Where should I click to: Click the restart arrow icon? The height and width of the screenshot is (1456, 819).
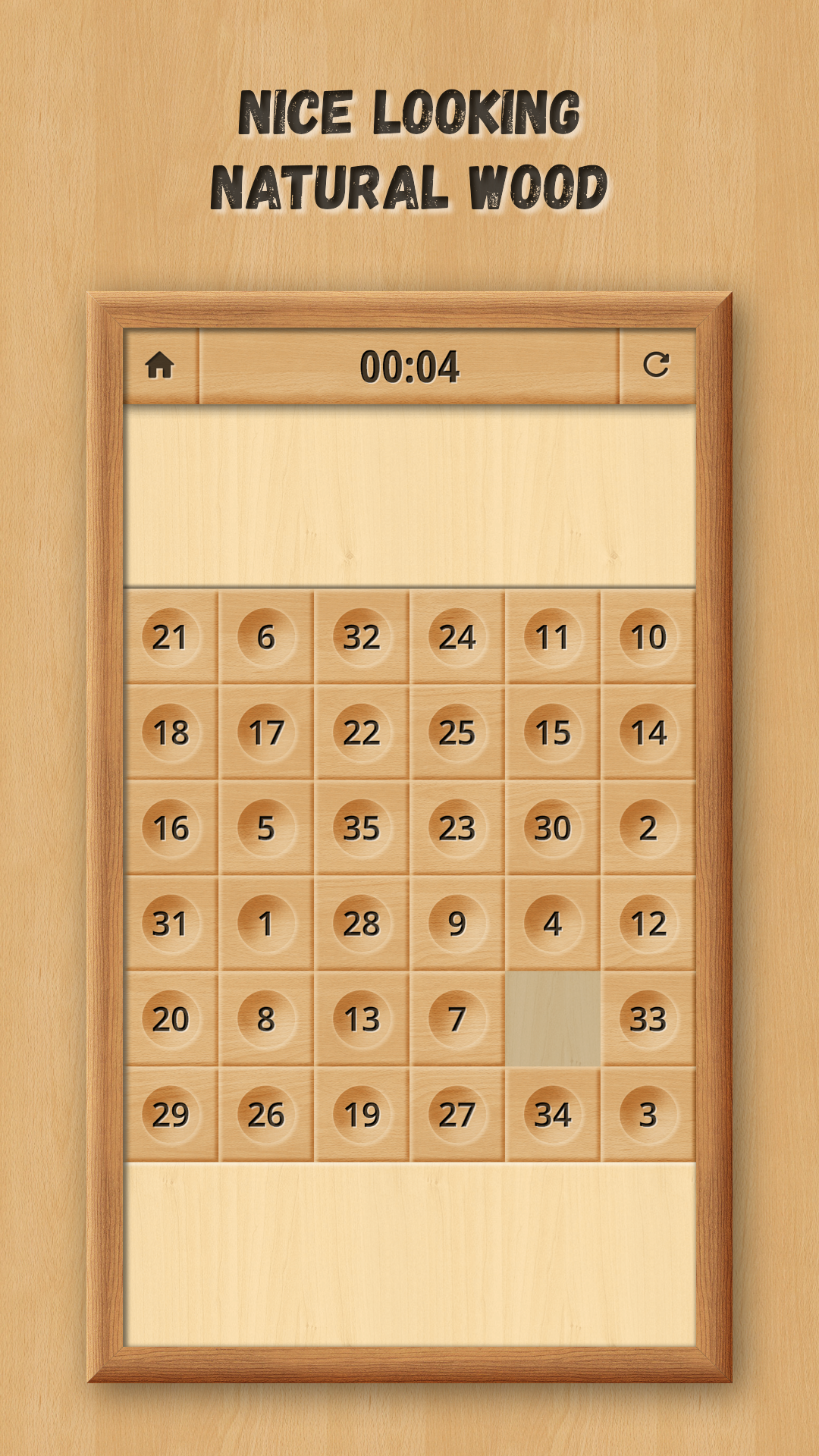[x=657, y=366]
